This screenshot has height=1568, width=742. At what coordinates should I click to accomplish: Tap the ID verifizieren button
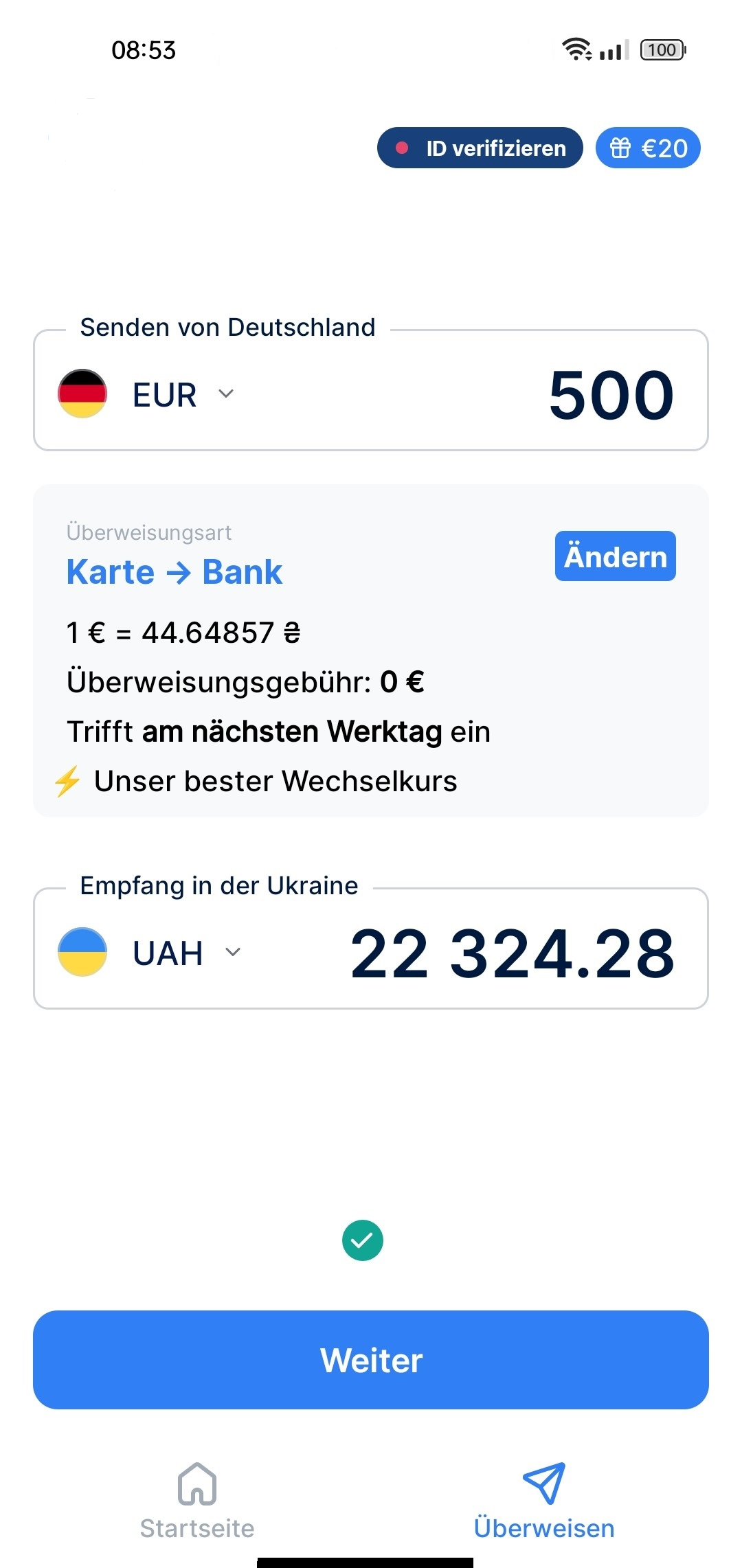click(480, 148)
